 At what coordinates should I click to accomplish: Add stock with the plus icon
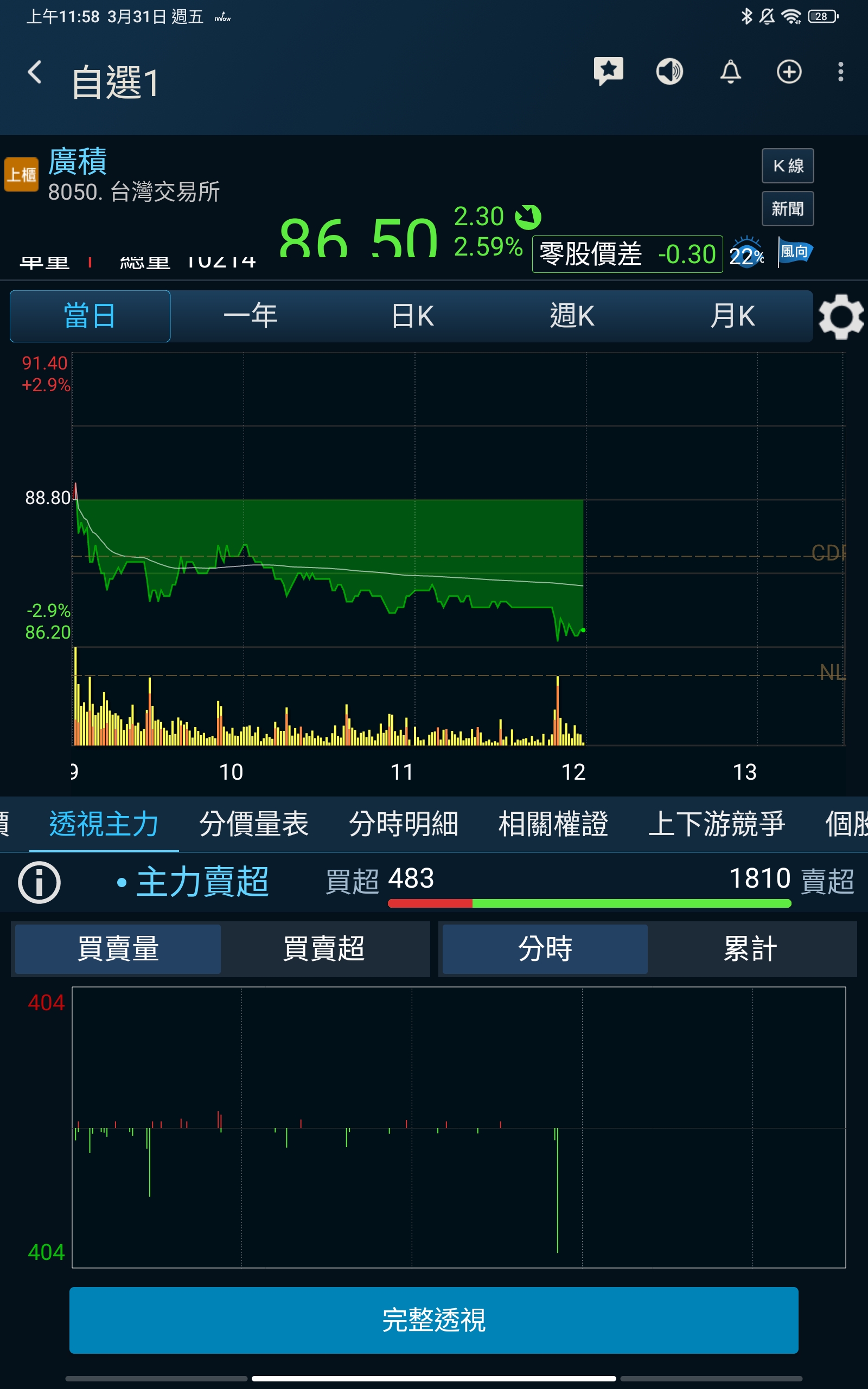[789, 72]
